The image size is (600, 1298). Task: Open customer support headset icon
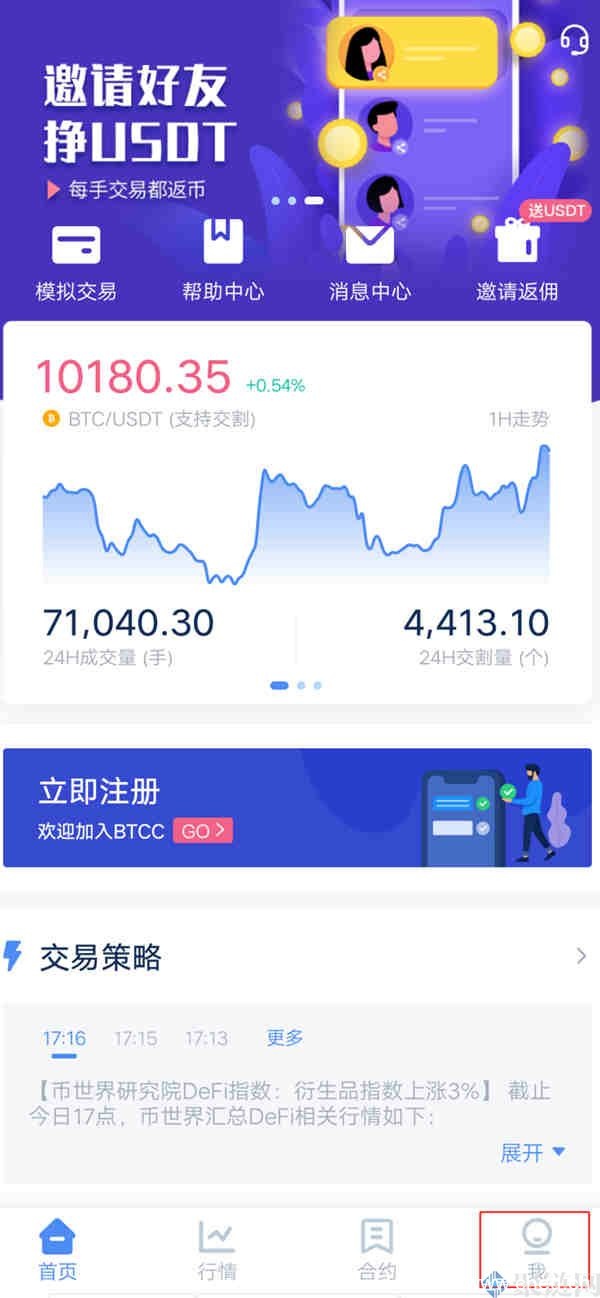(574, 41)
